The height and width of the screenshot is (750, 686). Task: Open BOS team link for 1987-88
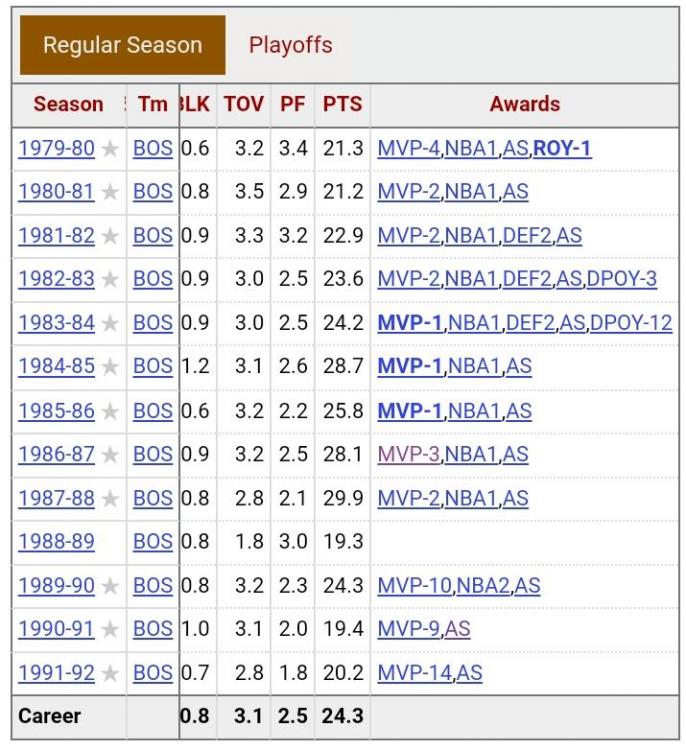pos(153,498)
